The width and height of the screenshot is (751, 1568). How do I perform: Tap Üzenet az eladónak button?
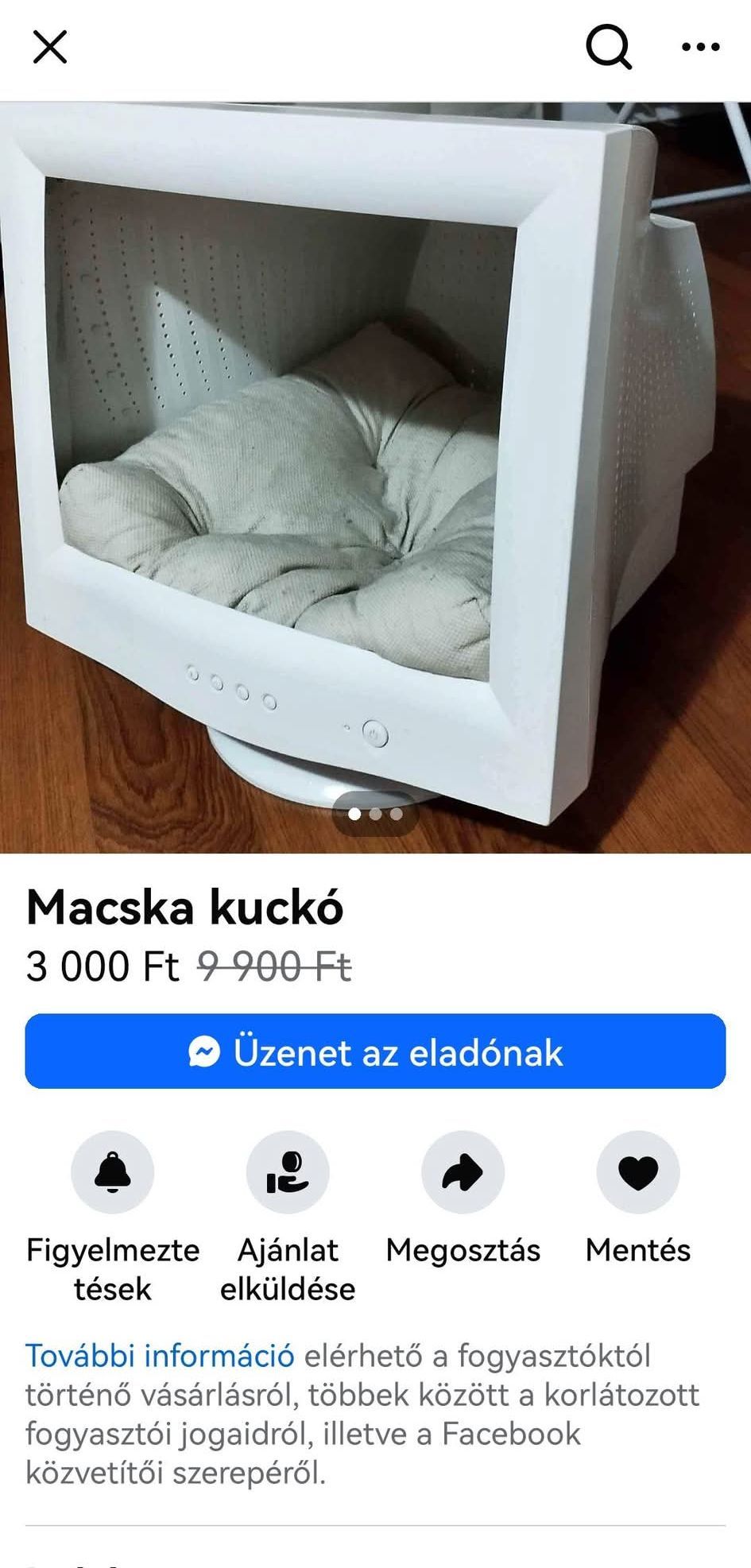[x=375, y=1051]
